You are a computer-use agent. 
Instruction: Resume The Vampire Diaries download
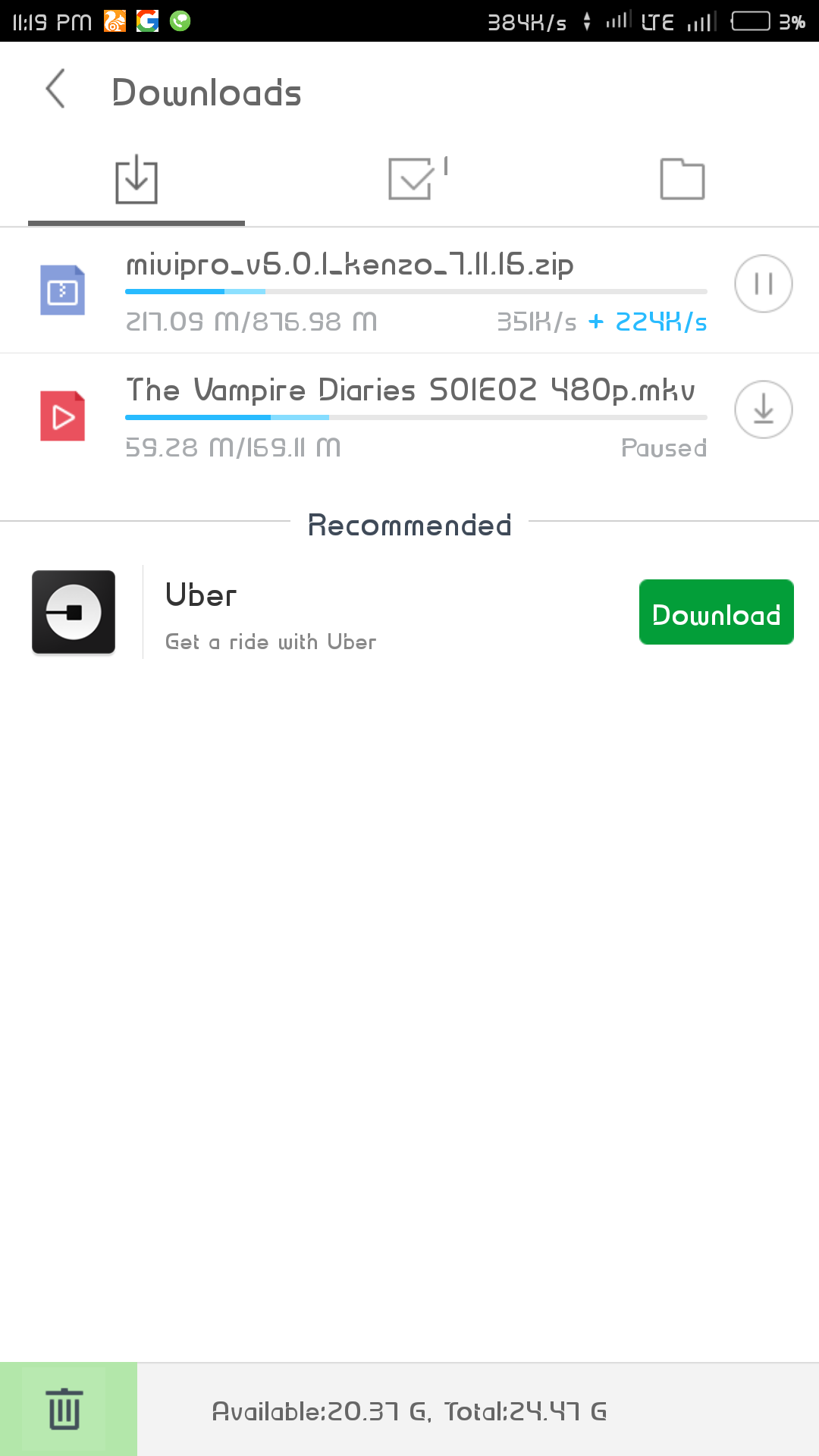point(763,410)
